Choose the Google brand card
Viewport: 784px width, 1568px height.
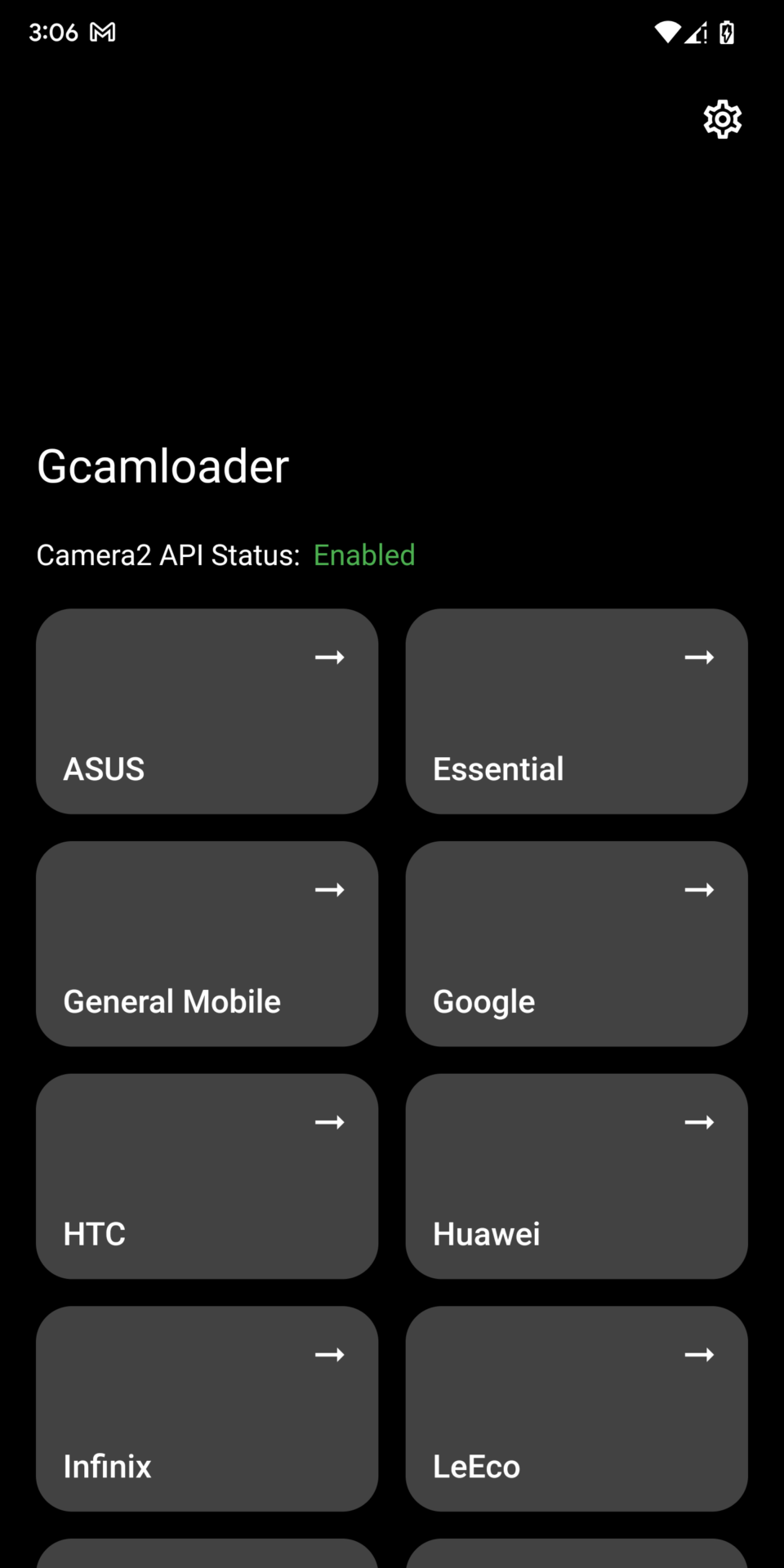pos(577,943)
